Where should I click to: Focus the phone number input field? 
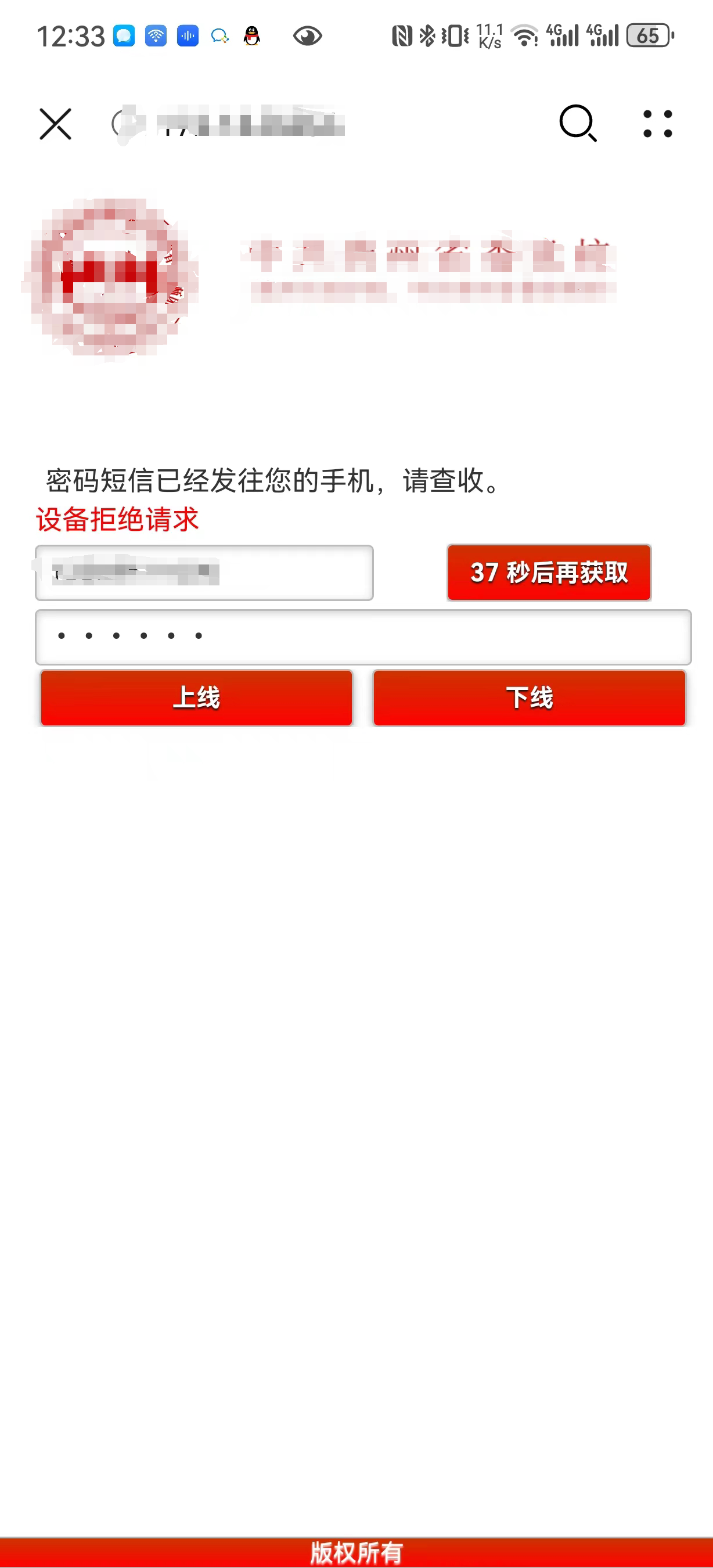coord(204,573)
